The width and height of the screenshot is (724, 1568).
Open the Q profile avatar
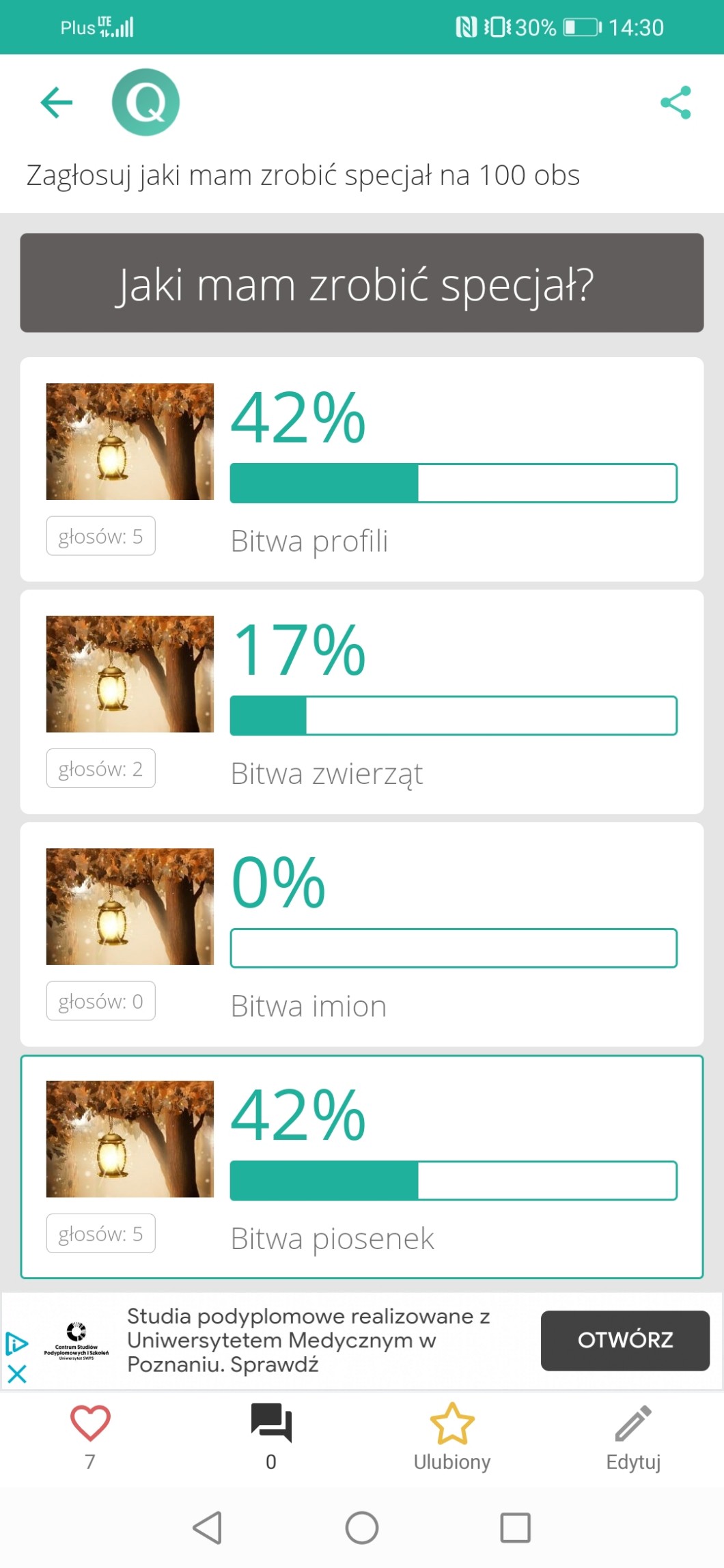pyautogui.click(x=145, y=102)
